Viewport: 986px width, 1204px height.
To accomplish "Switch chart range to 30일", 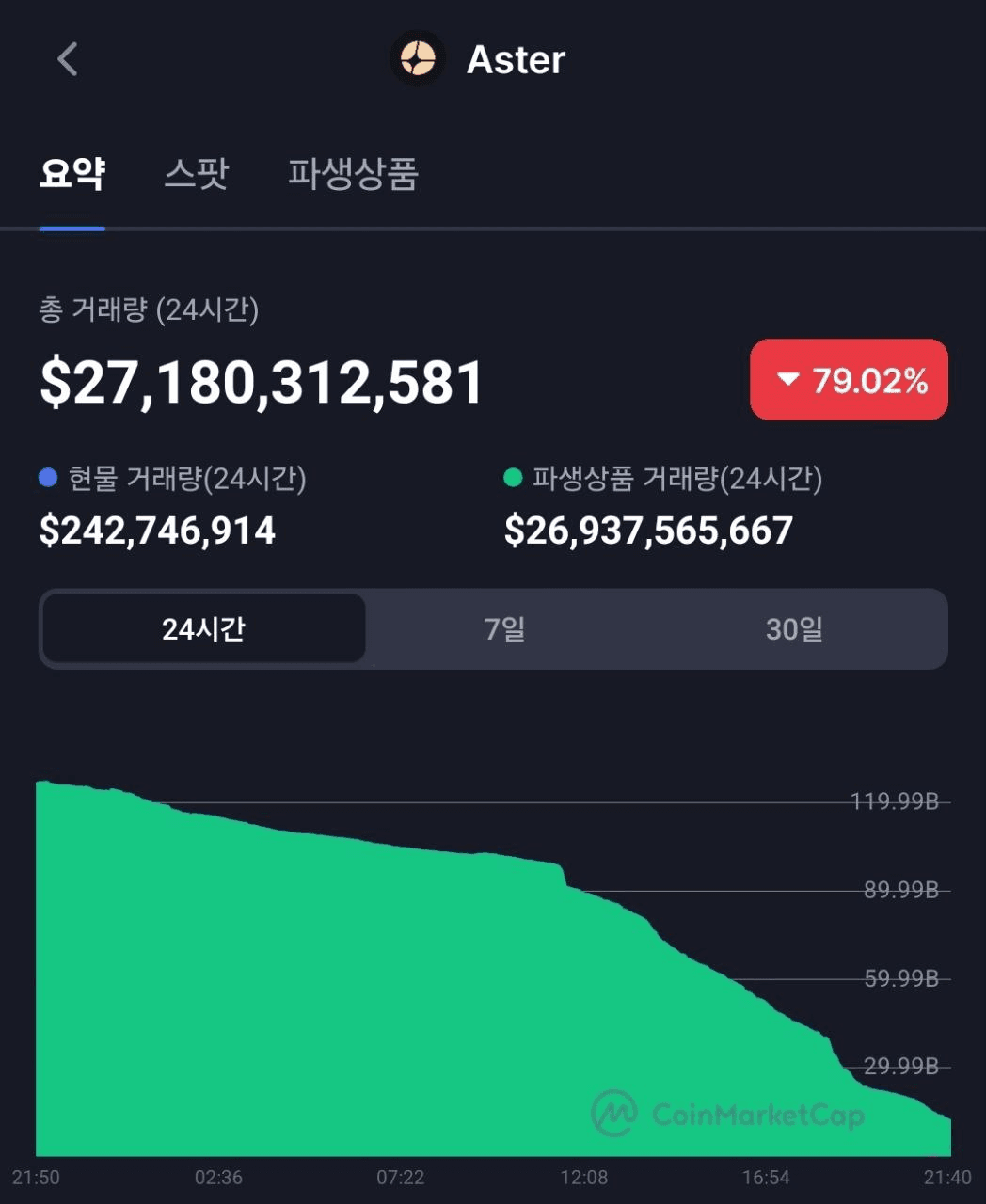I will 793,628.
